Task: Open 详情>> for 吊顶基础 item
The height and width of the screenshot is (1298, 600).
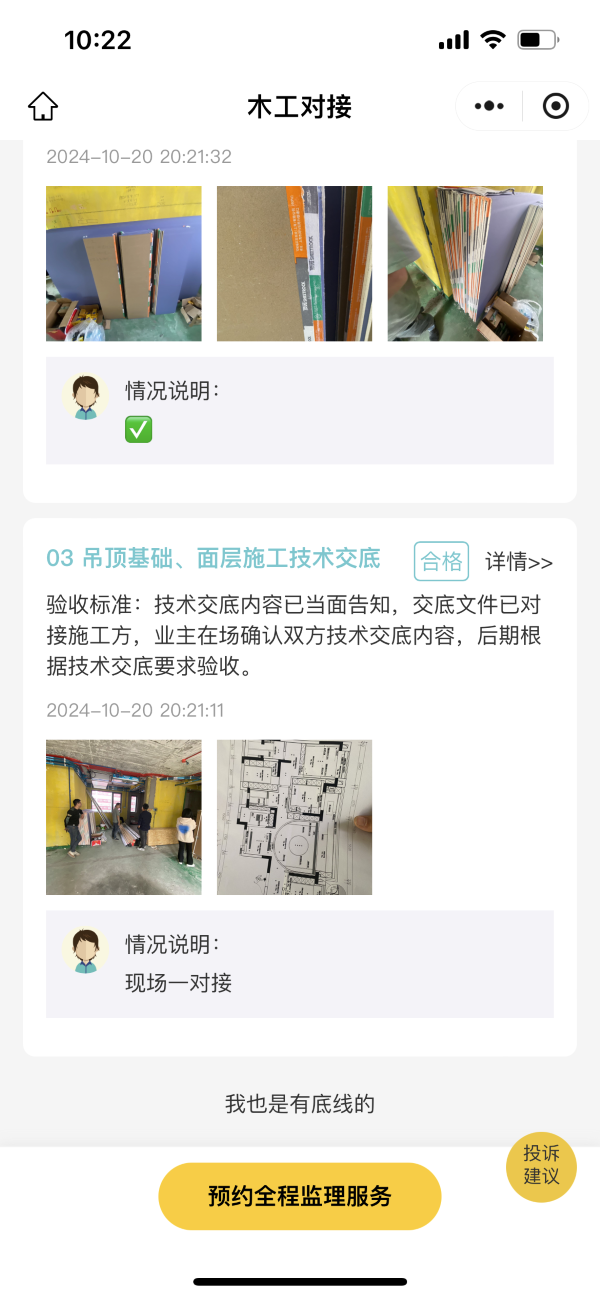Action: pyautogui.click(x=519, y=561)
